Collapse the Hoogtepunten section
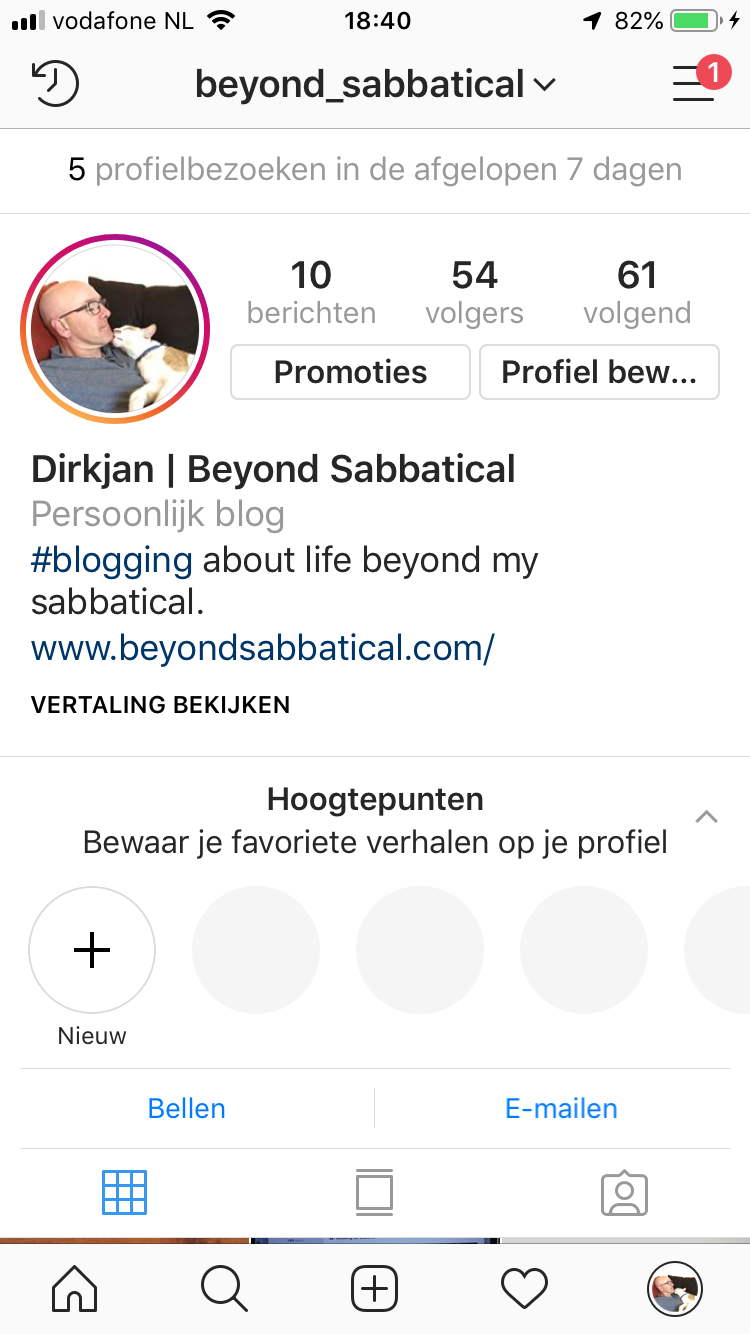 tap(706, 817)
